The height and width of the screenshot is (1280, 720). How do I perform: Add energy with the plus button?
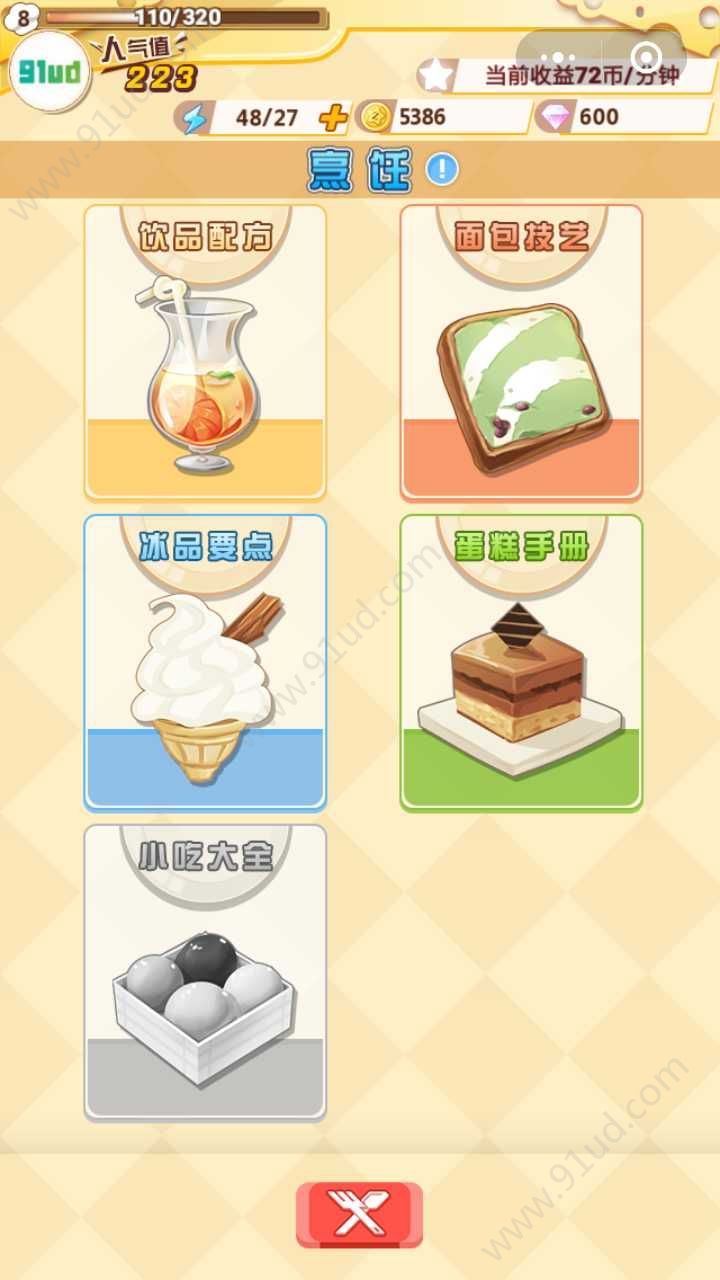(x=332, y=118)
